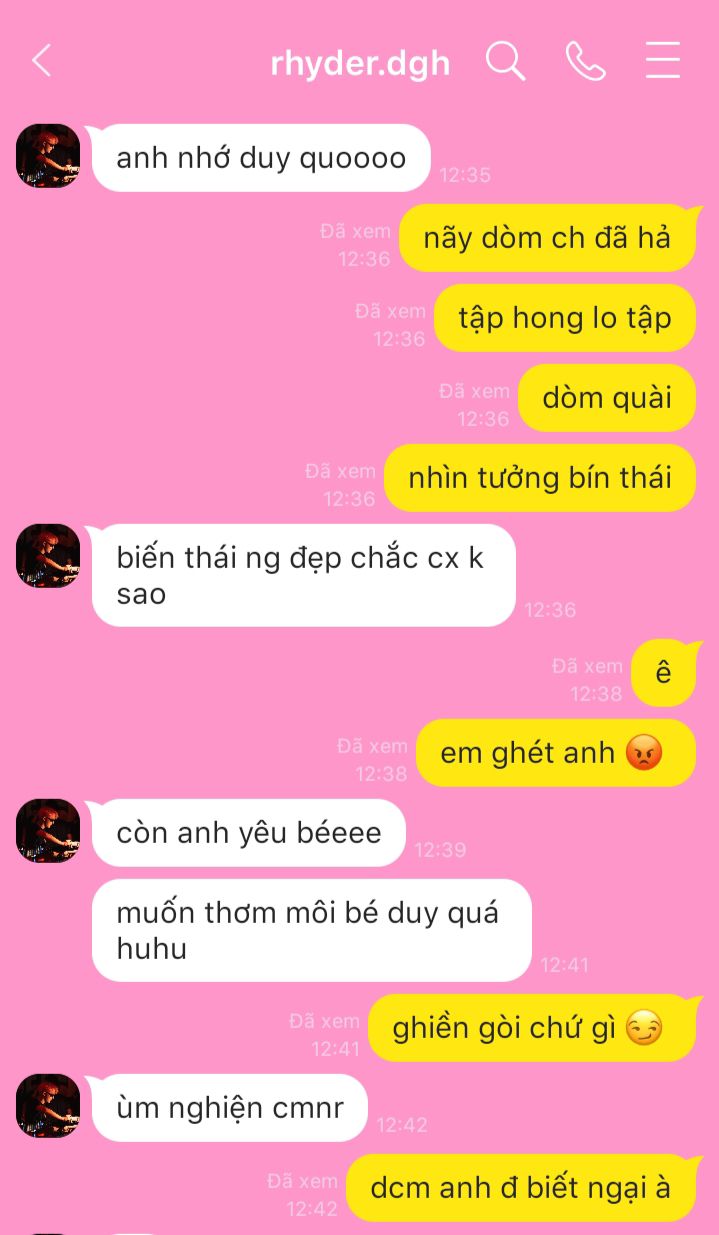719x1235 pixels.
Task: Search within the rhyder.dgh conversation
Action: (506, 61)
